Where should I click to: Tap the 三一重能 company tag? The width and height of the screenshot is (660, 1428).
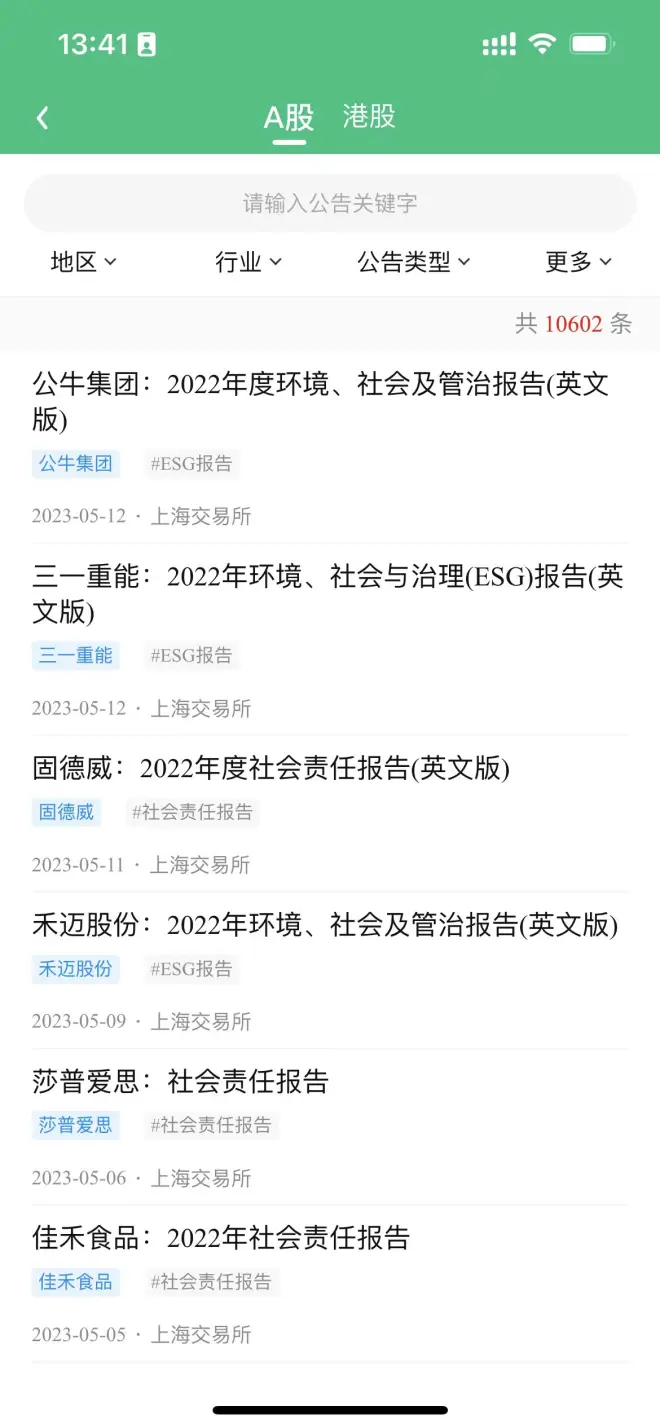[76, 655]
